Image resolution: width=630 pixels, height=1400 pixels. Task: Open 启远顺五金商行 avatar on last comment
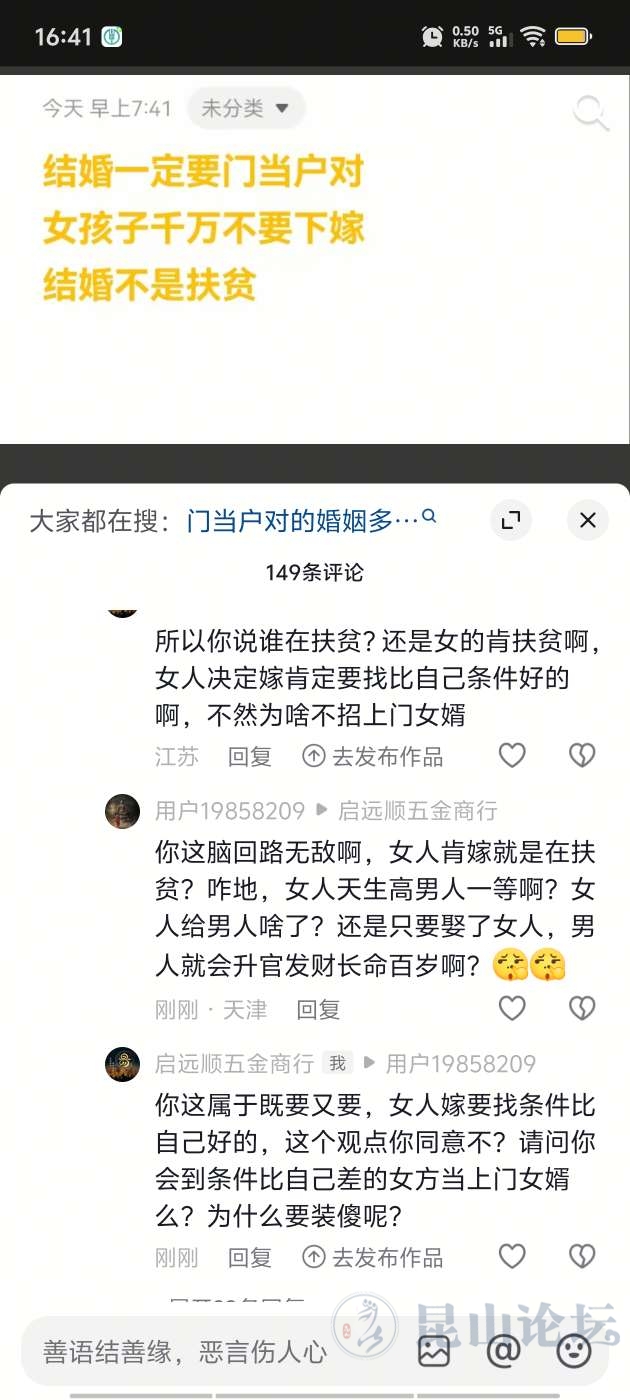[122, 1064]
